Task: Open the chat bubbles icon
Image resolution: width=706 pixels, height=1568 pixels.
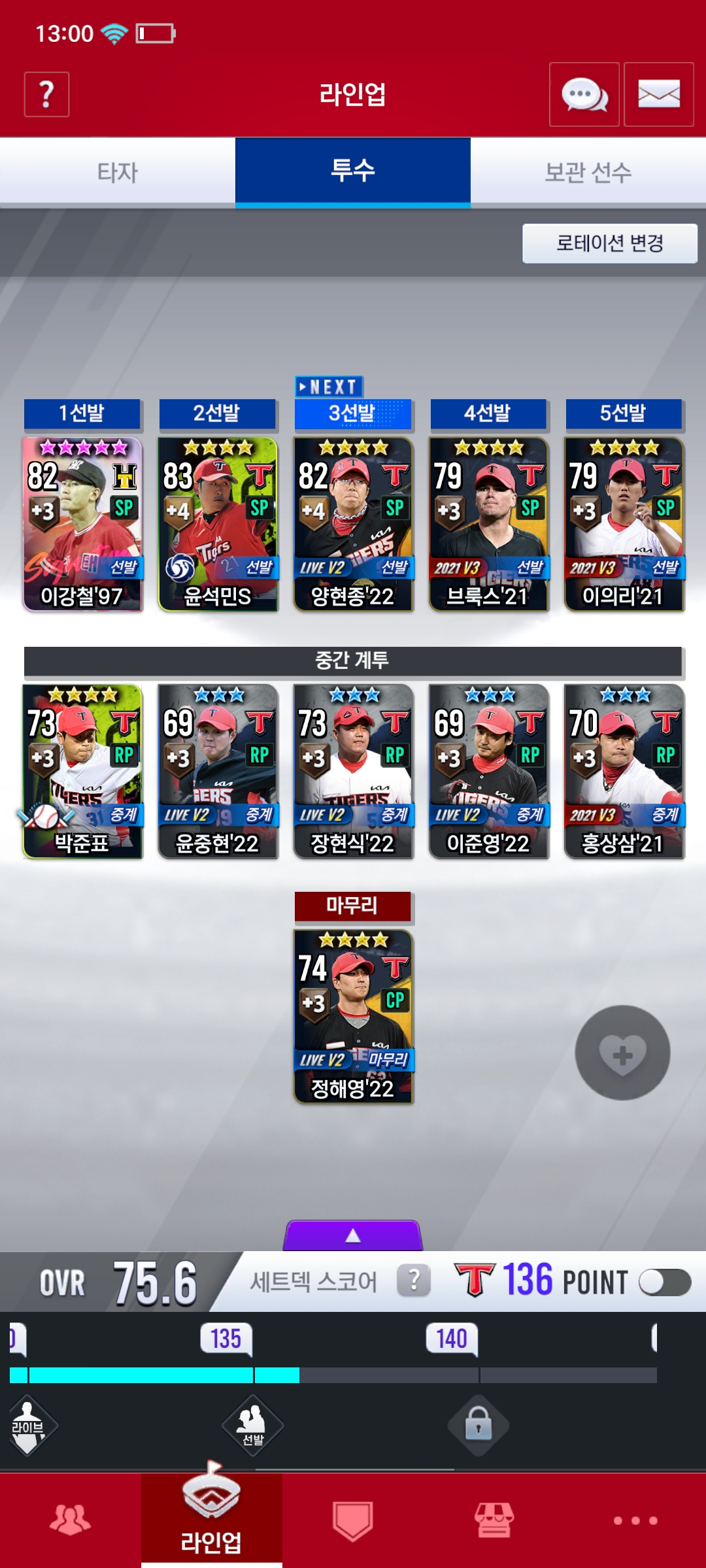Action: (584, 95)
